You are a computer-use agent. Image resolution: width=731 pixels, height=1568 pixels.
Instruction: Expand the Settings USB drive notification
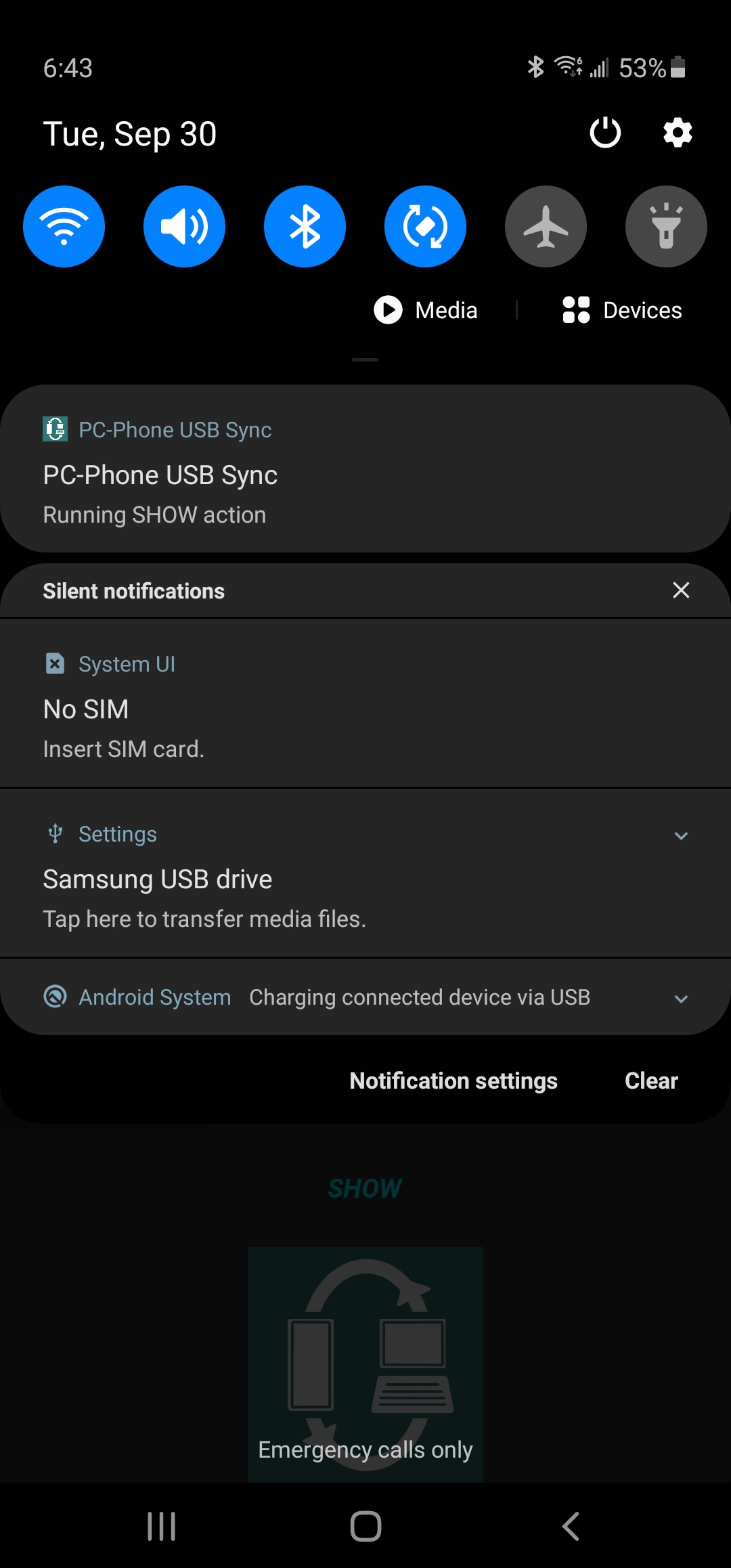coord(681,835)
